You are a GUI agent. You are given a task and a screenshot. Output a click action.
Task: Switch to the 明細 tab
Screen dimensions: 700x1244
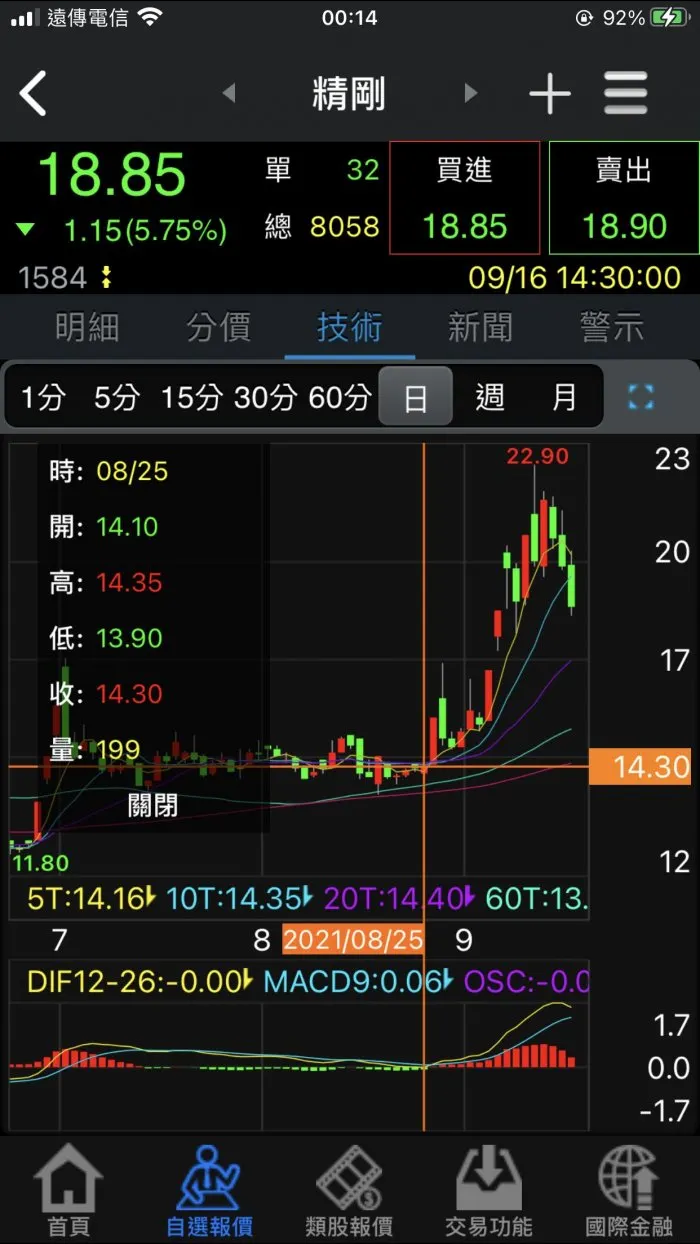[87, 327]
